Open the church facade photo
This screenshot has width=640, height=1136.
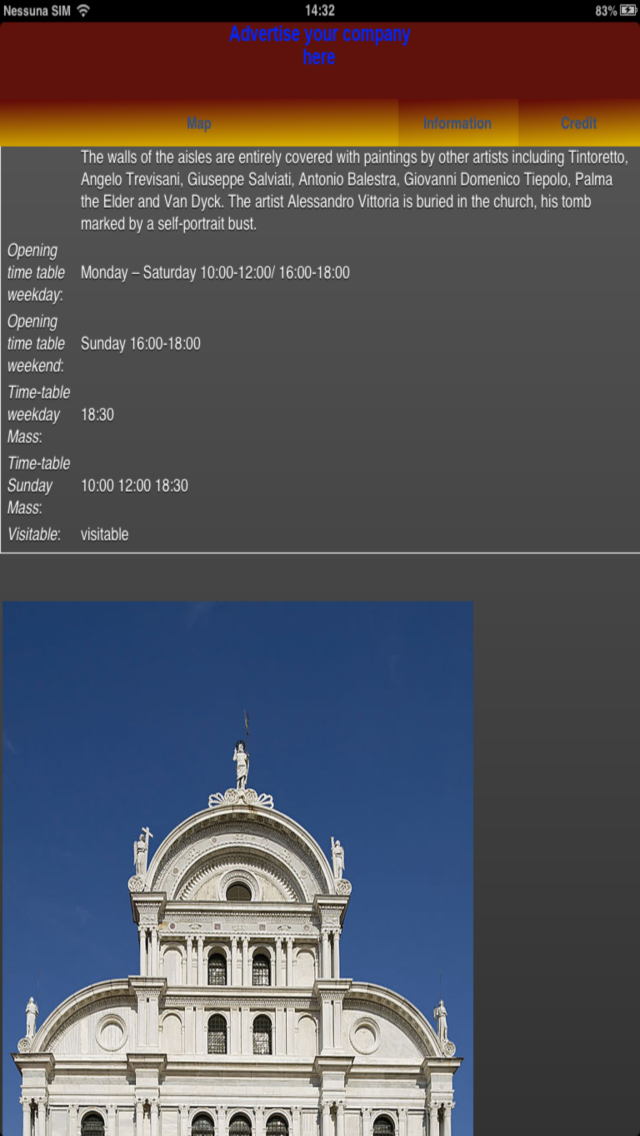[238, 868]
